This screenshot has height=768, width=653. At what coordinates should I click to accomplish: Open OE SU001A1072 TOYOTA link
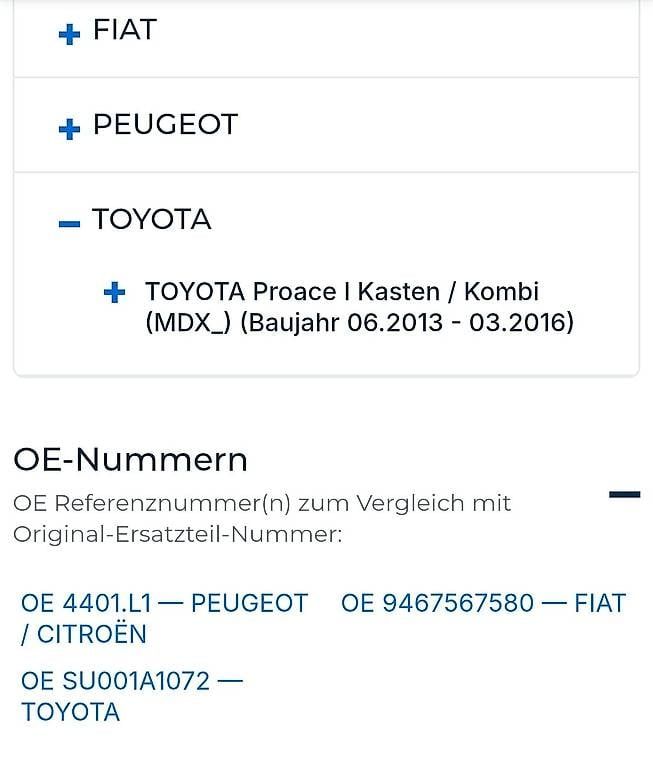(131, 696)
